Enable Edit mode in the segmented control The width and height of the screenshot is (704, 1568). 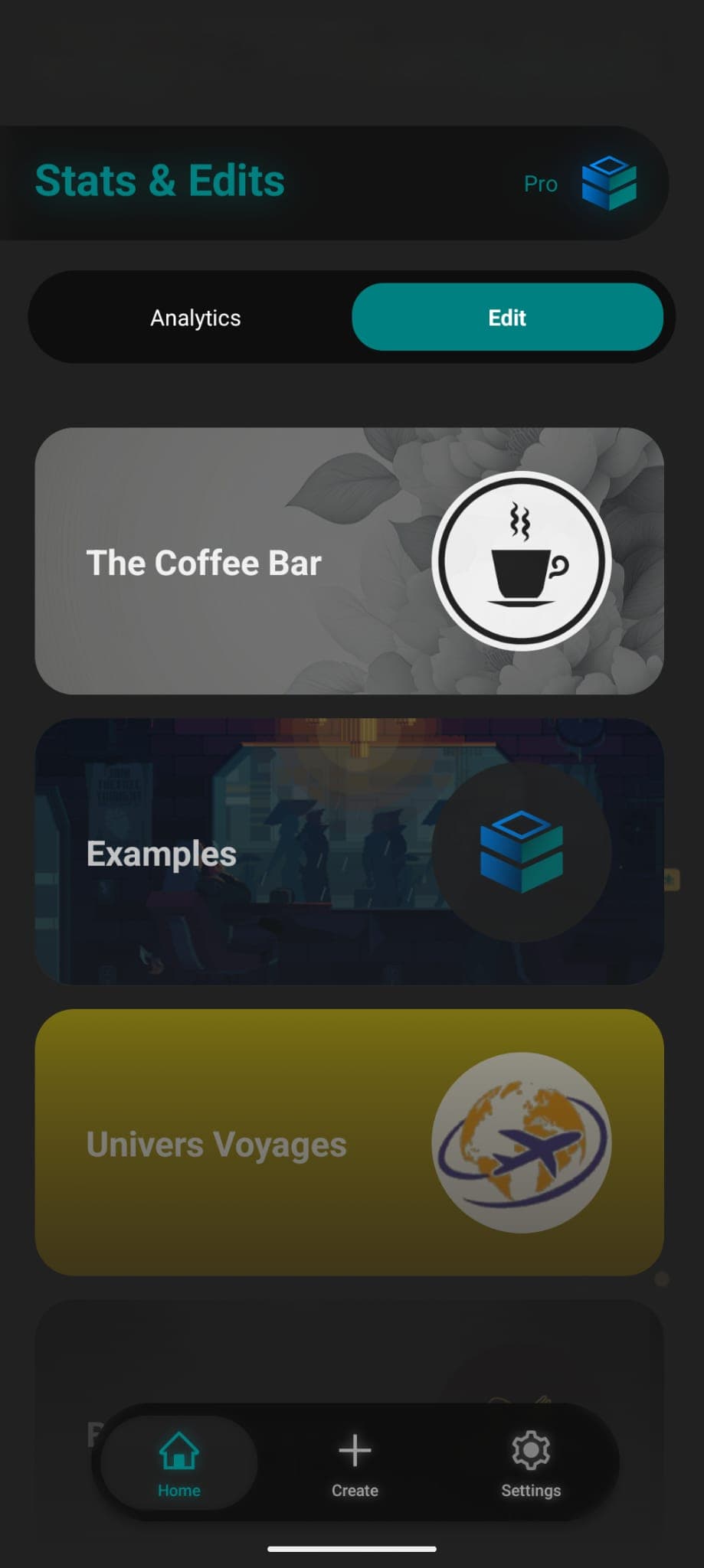click(x=507, y=317)
